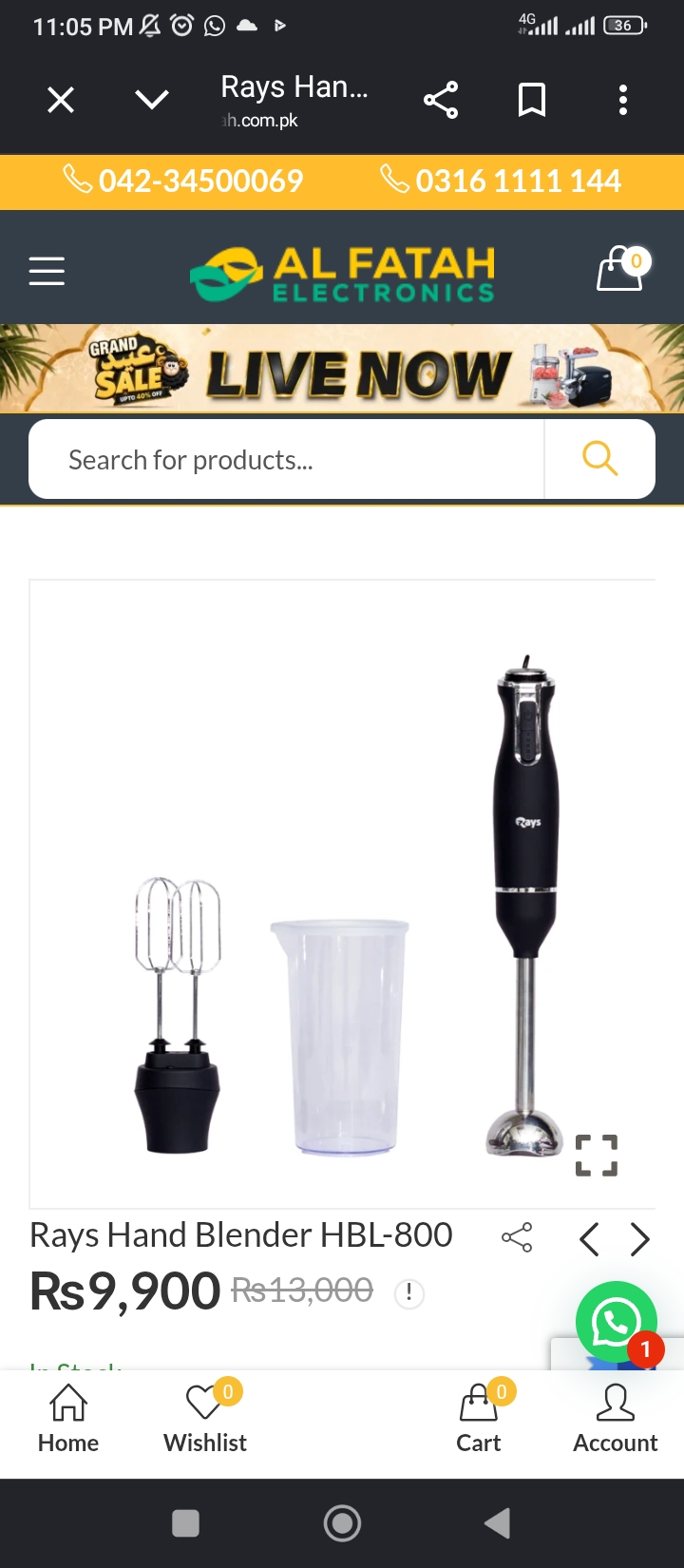This screenshot has width=684, height=1568.
Task: Call the 0316 1111 144 number
Action: pyautogui.click(x=500, y=181)
